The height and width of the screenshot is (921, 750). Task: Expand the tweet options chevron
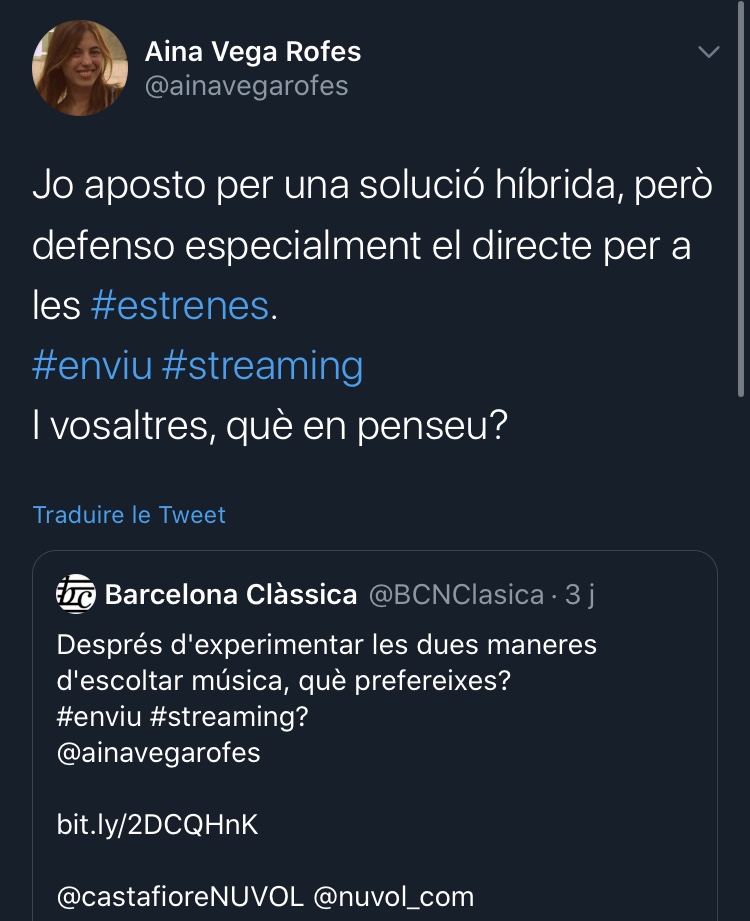click(708, 52)
